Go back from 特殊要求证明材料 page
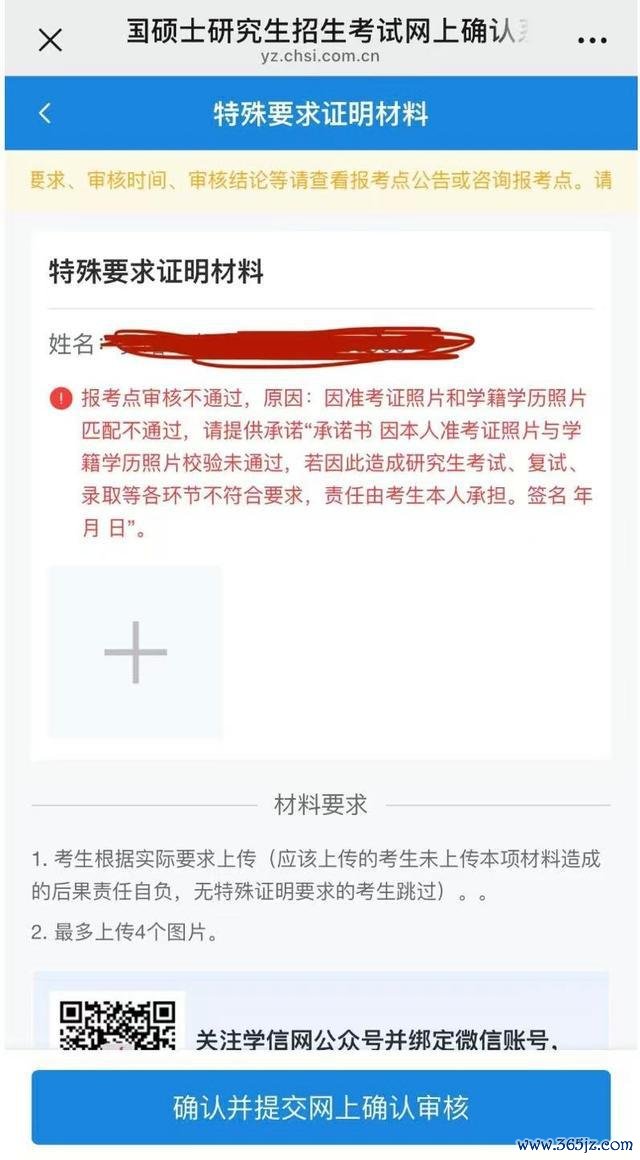 tap(45, 113)
